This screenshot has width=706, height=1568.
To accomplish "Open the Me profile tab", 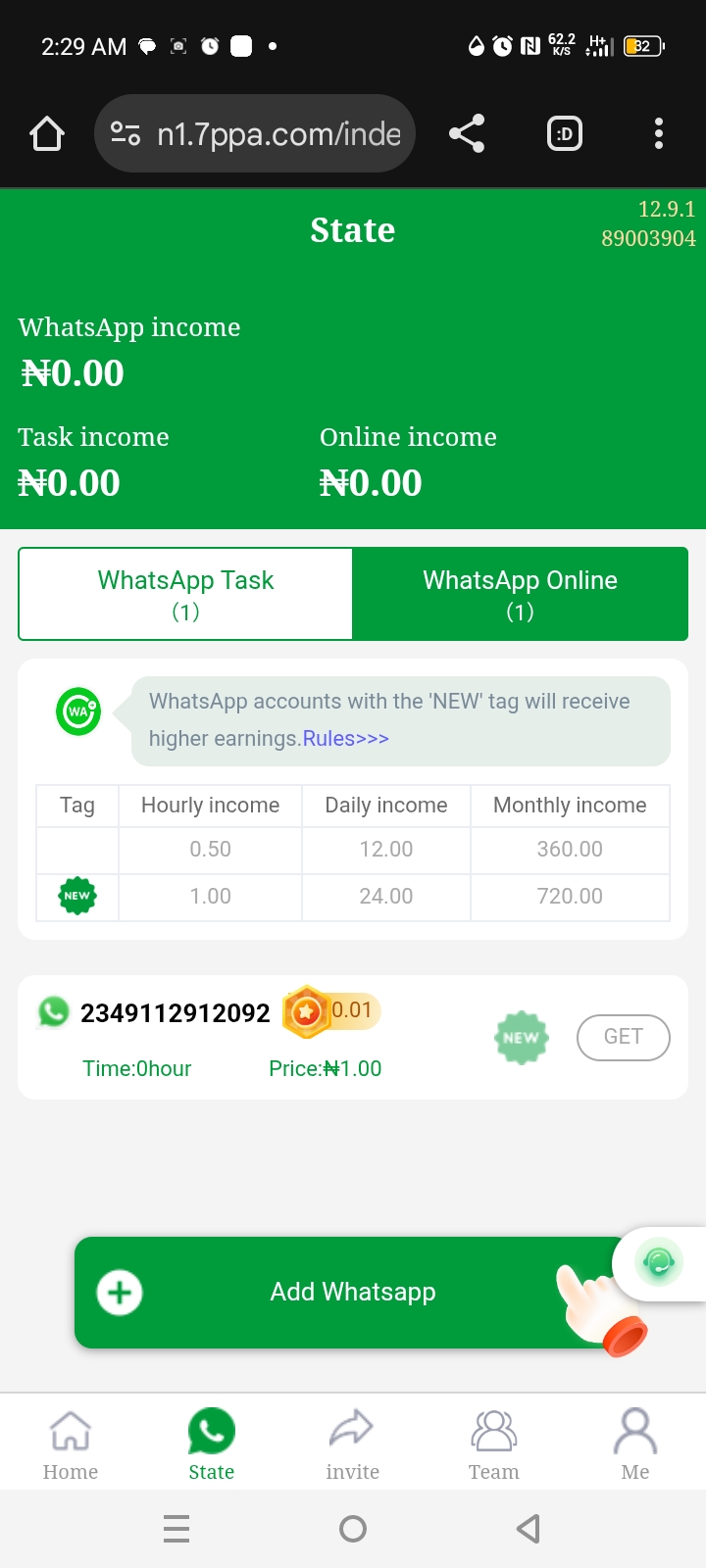I will pos(634,1445).
